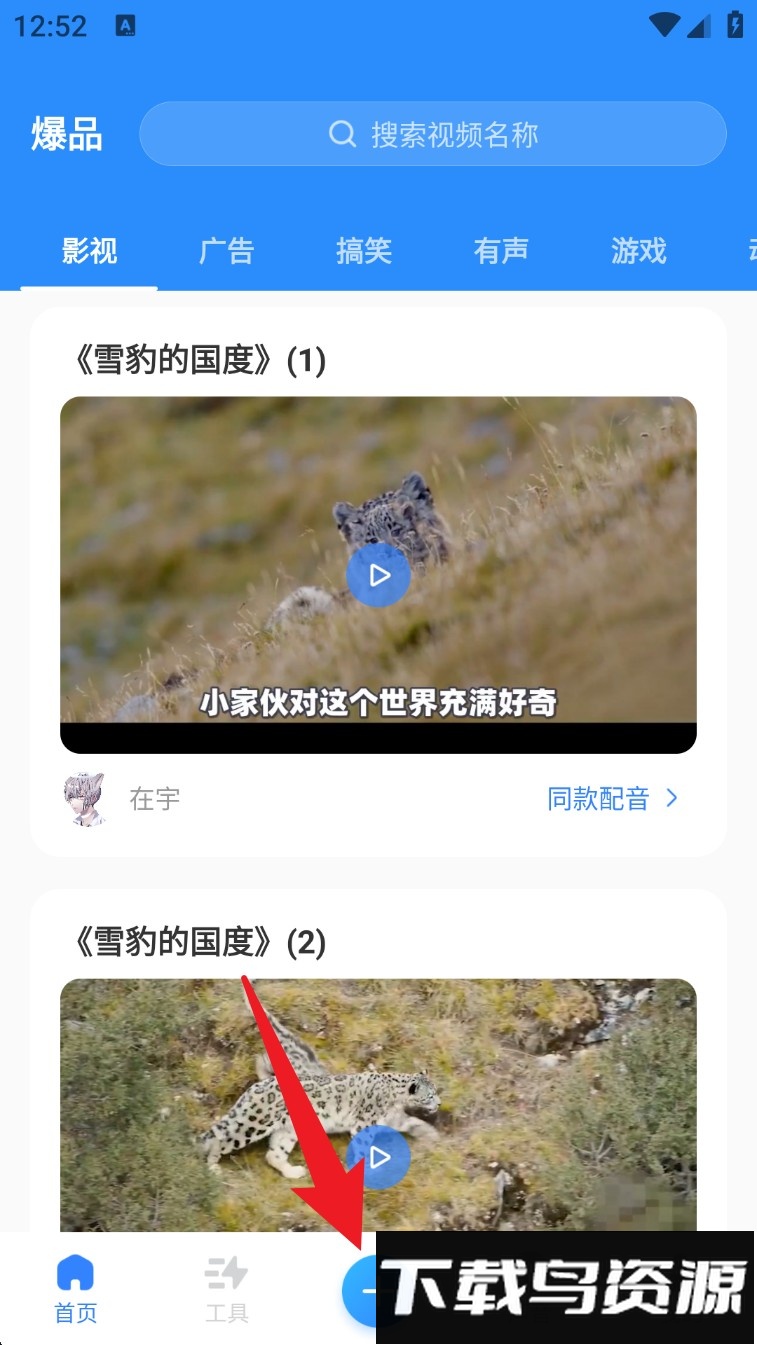Image resolution: width=757 pixels, height=1345 pixels.
Task: Open the 有声 tab
Action: (500, 250)
